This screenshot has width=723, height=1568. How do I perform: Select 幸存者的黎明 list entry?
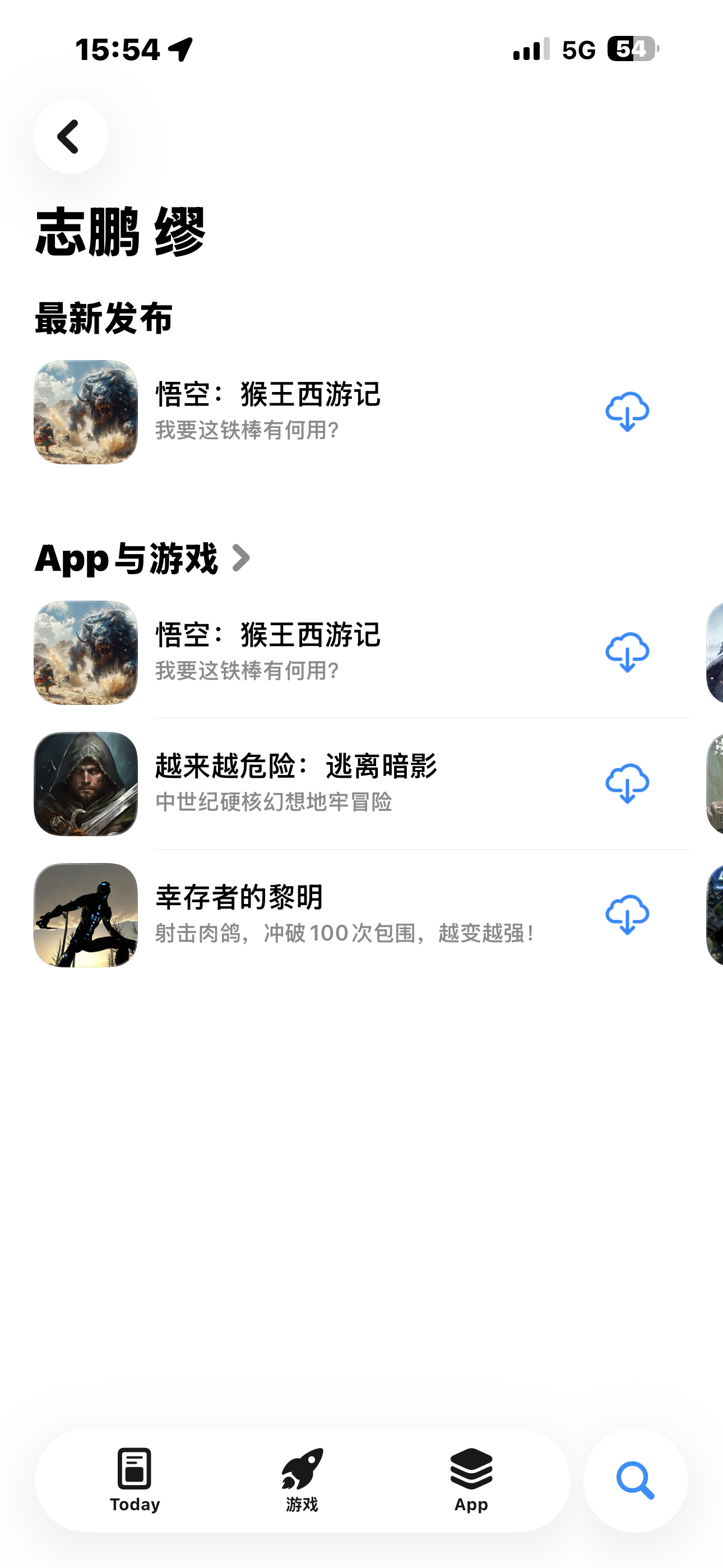pos(304,914)
